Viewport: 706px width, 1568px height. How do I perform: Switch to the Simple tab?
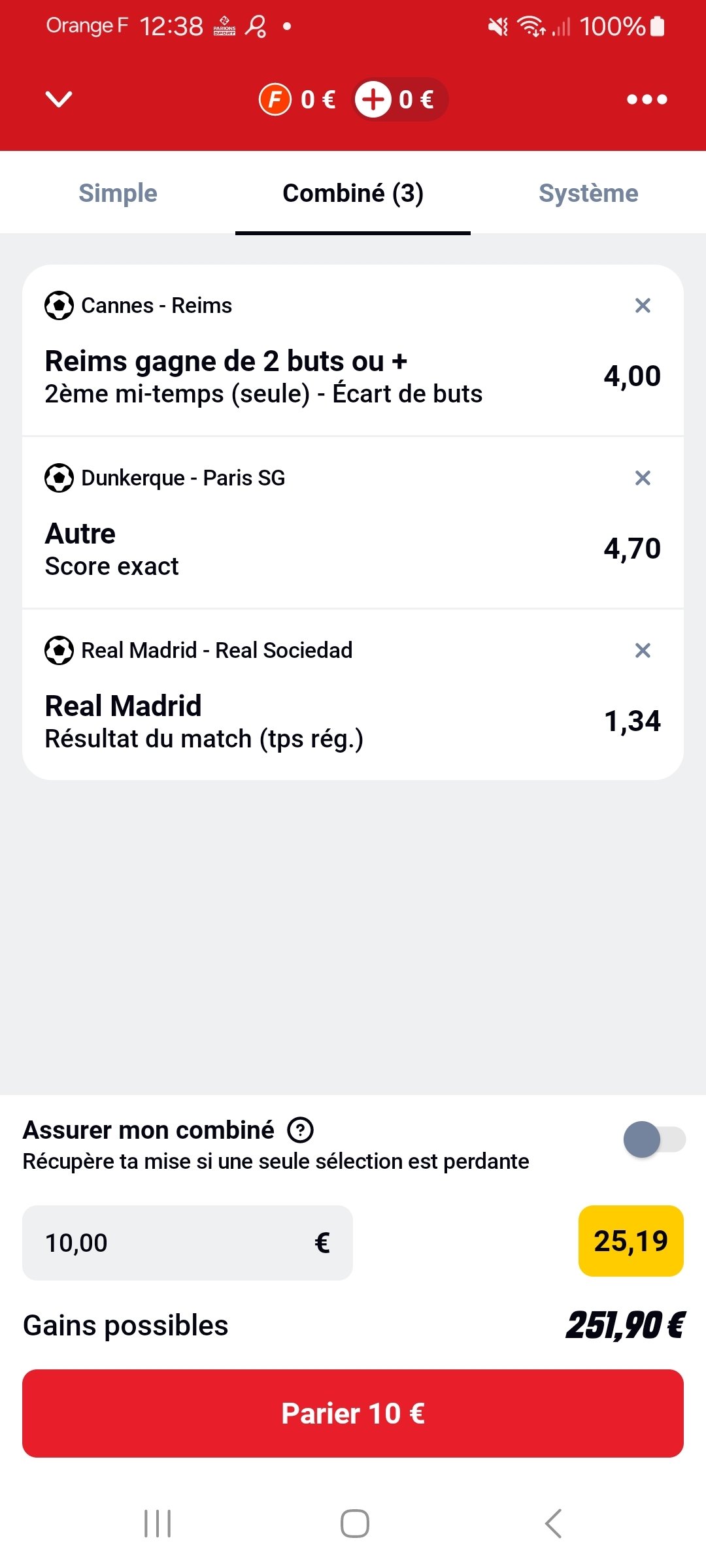coord(118,193)
